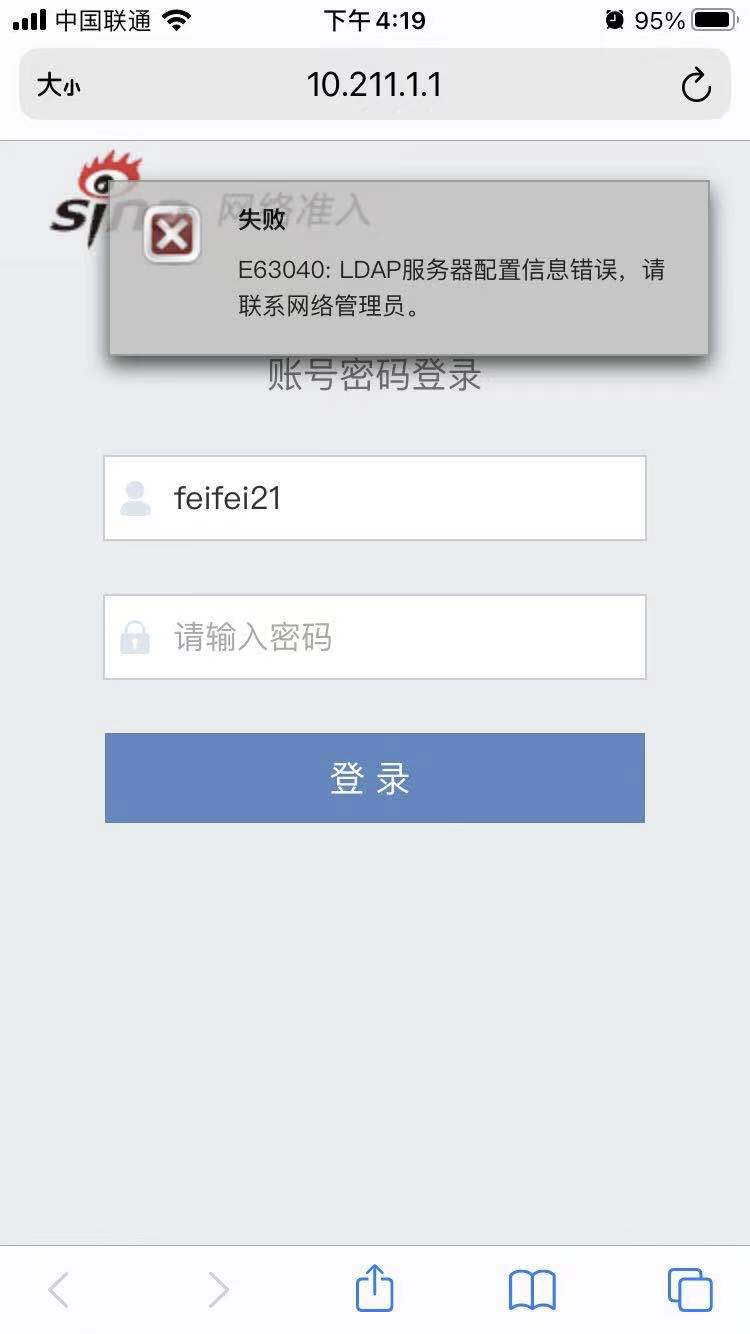Reload the page with the refresh icon

pyautogui.click(x=696, y=86)
